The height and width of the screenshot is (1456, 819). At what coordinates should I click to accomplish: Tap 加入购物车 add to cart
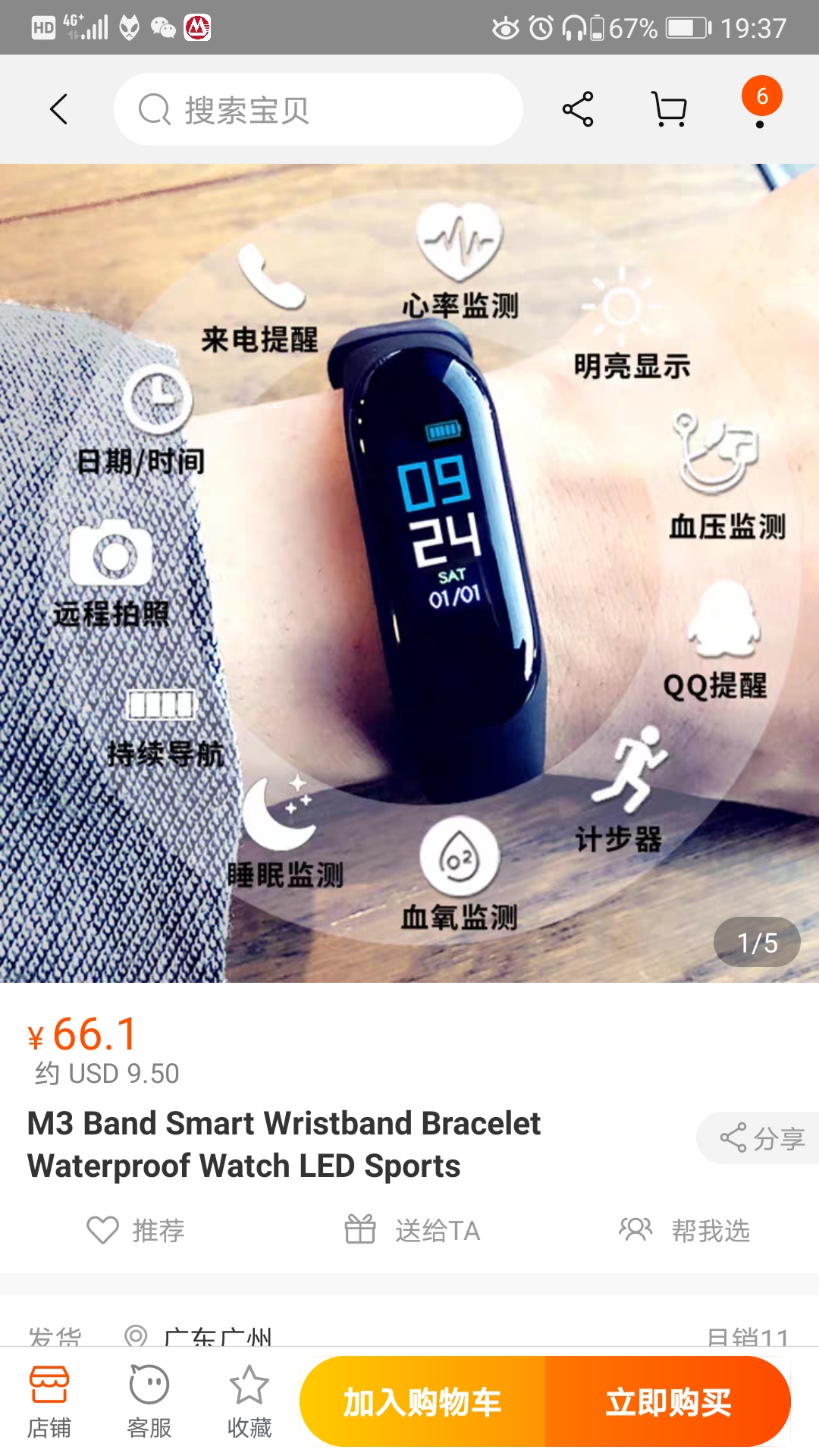click(x=423, y=1401)
